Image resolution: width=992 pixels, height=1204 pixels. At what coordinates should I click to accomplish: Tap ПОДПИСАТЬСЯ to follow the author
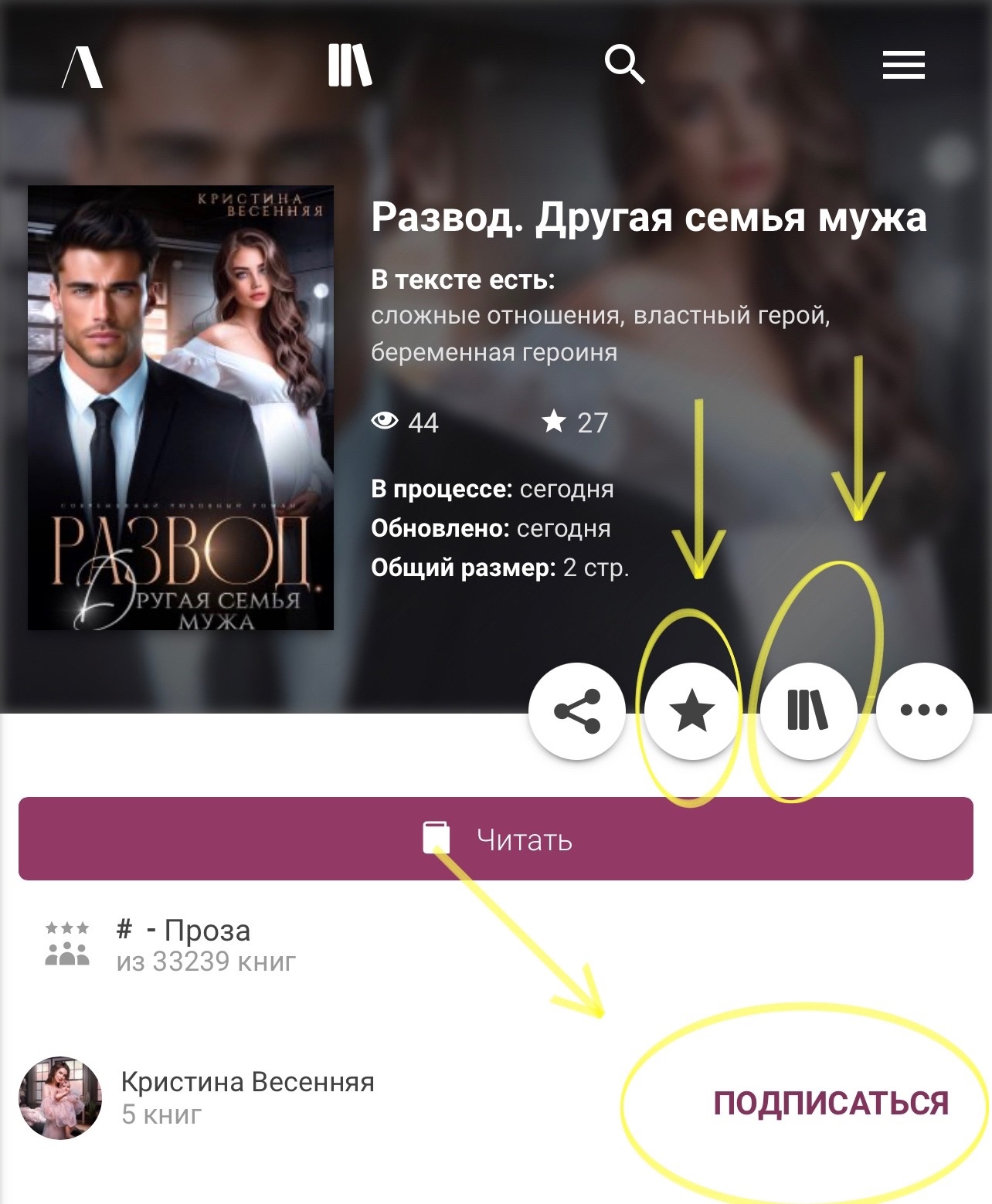pos(831,1103)
